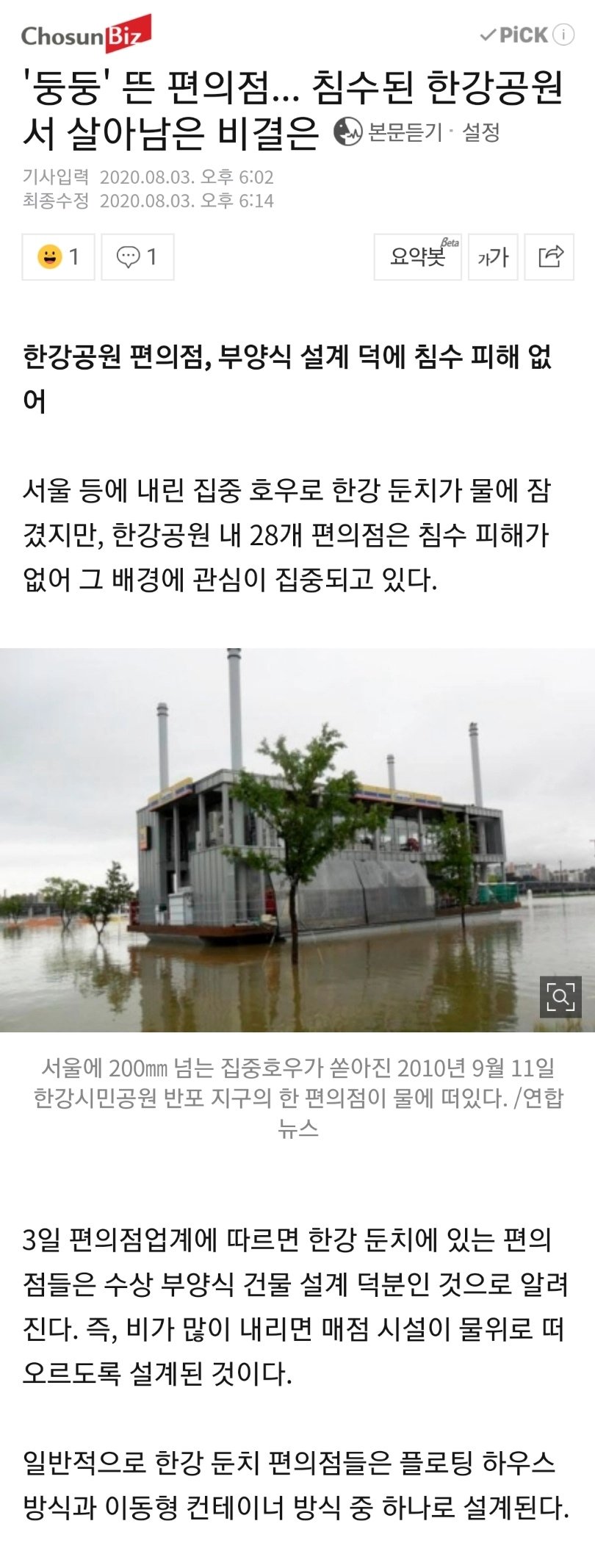
Task: Open the 설정 listening settings
Action: (481, 132)
